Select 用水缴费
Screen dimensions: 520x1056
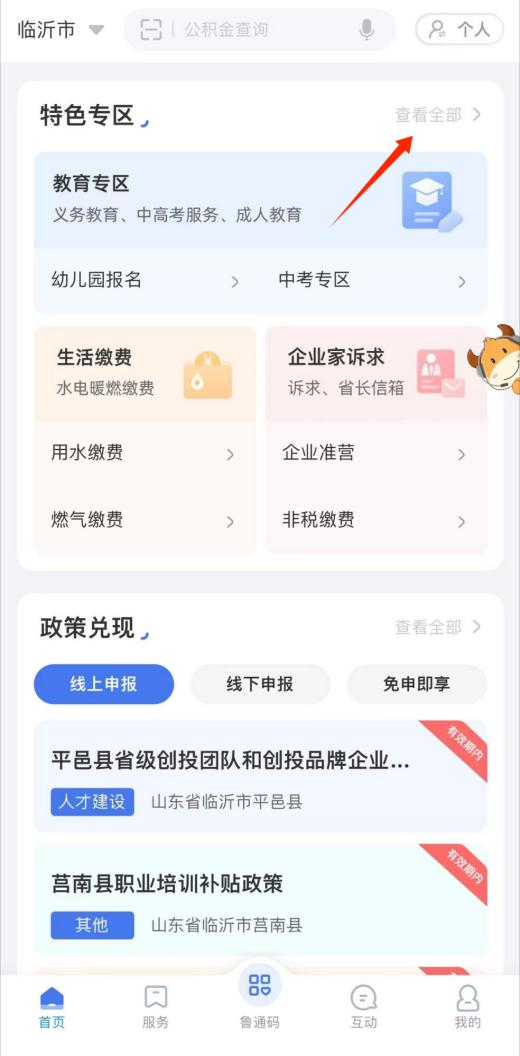143,453
